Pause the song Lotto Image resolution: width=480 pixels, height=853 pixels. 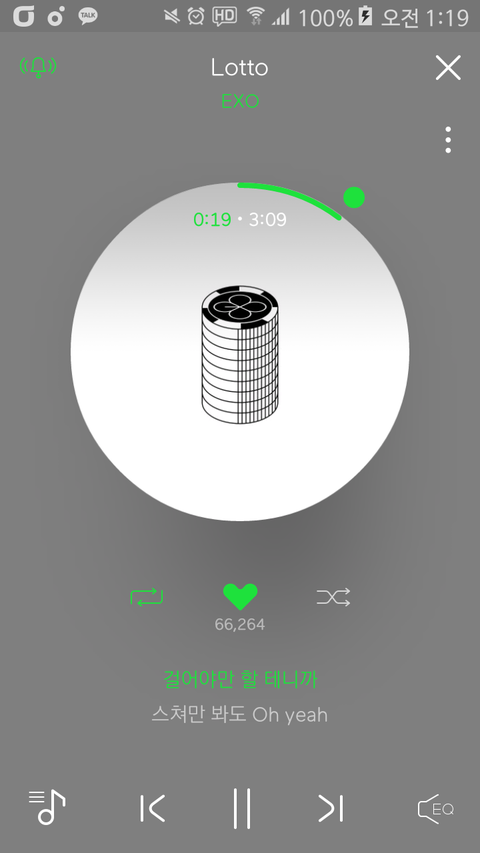click(242, 808)
